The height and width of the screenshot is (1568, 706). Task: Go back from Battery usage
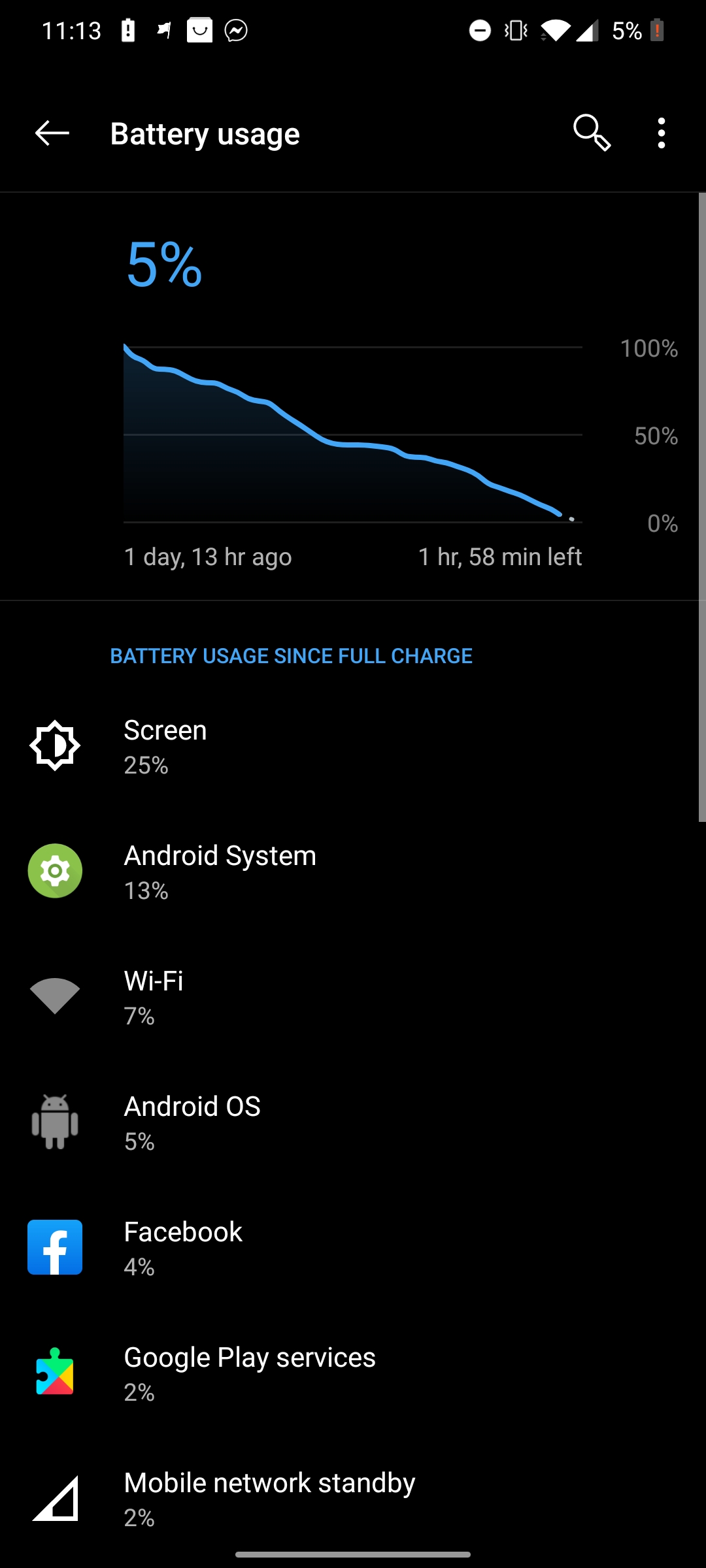click(x=52, y=133)
